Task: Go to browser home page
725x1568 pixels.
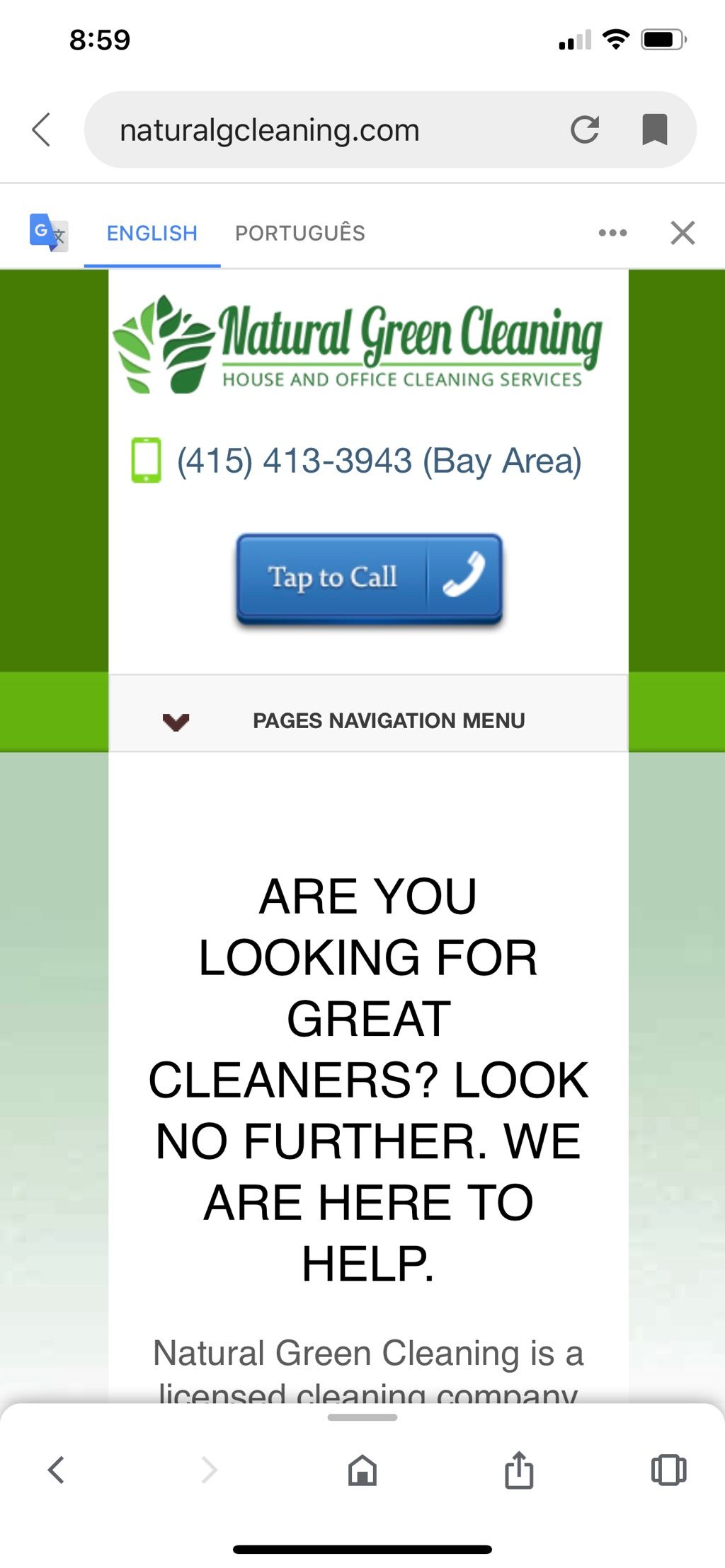Action: 362,1470
